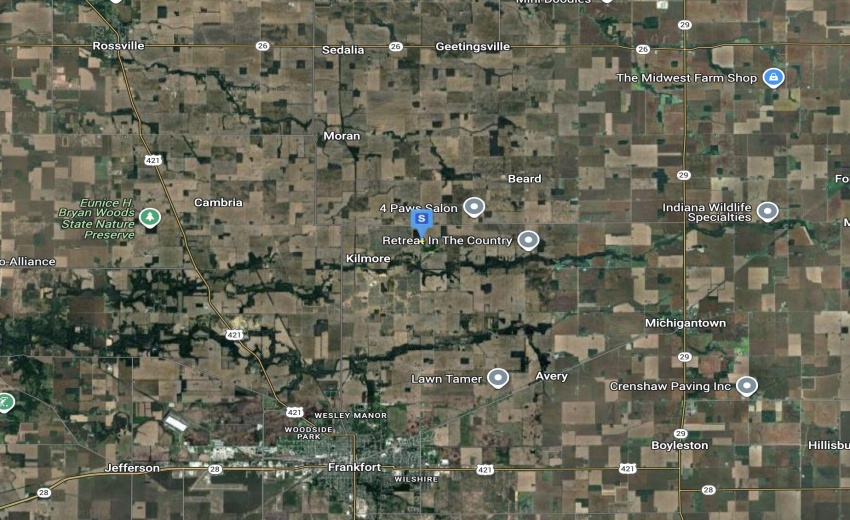
Task: View the Indiana Wildlife Specialties marker
Action: [767, 211]
